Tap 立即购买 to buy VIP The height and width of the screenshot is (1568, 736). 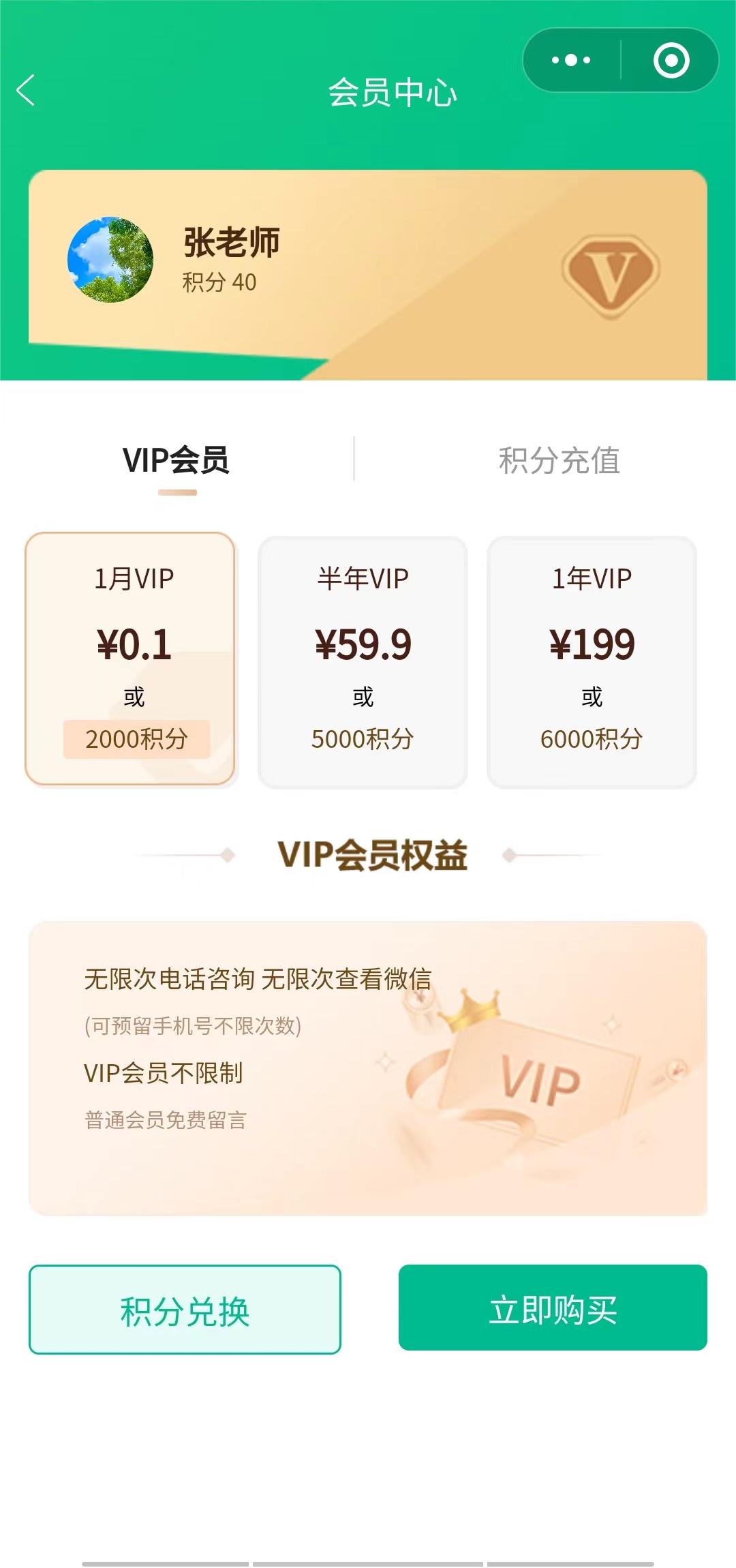click(553, 1308)
